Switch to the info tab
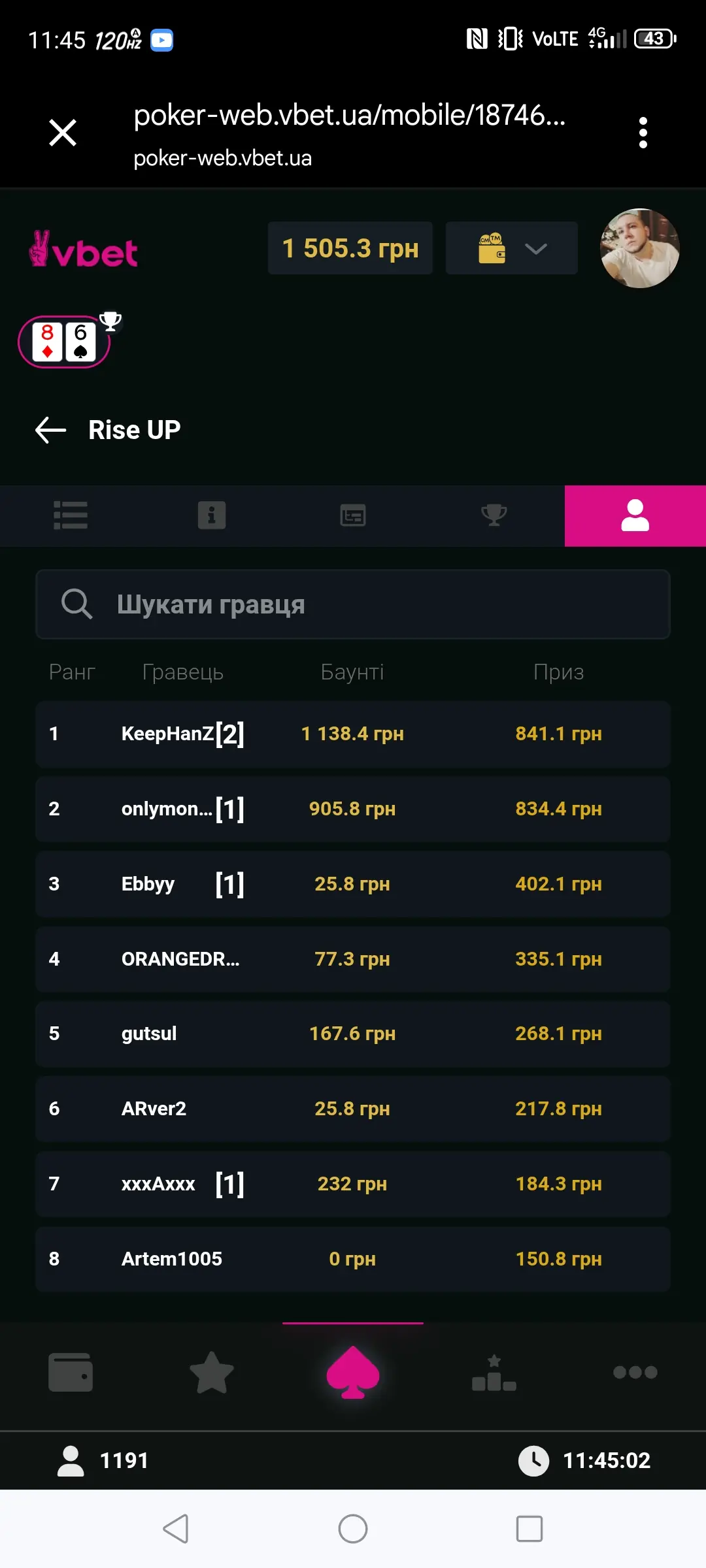The height and width of the screenshot is (1568, 706). tap(212, 515)
